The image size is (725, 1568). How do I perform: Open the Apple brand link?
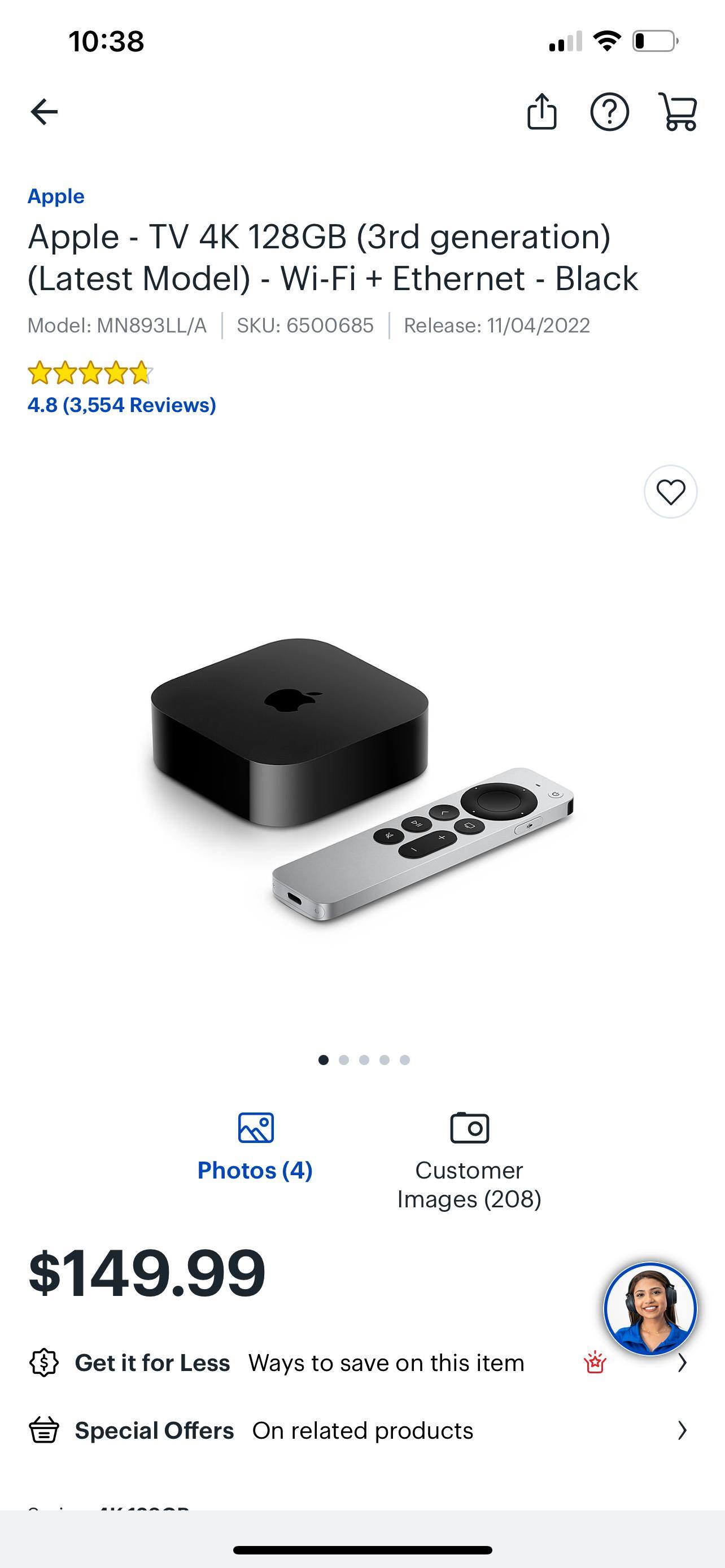[x=56, y=196]
